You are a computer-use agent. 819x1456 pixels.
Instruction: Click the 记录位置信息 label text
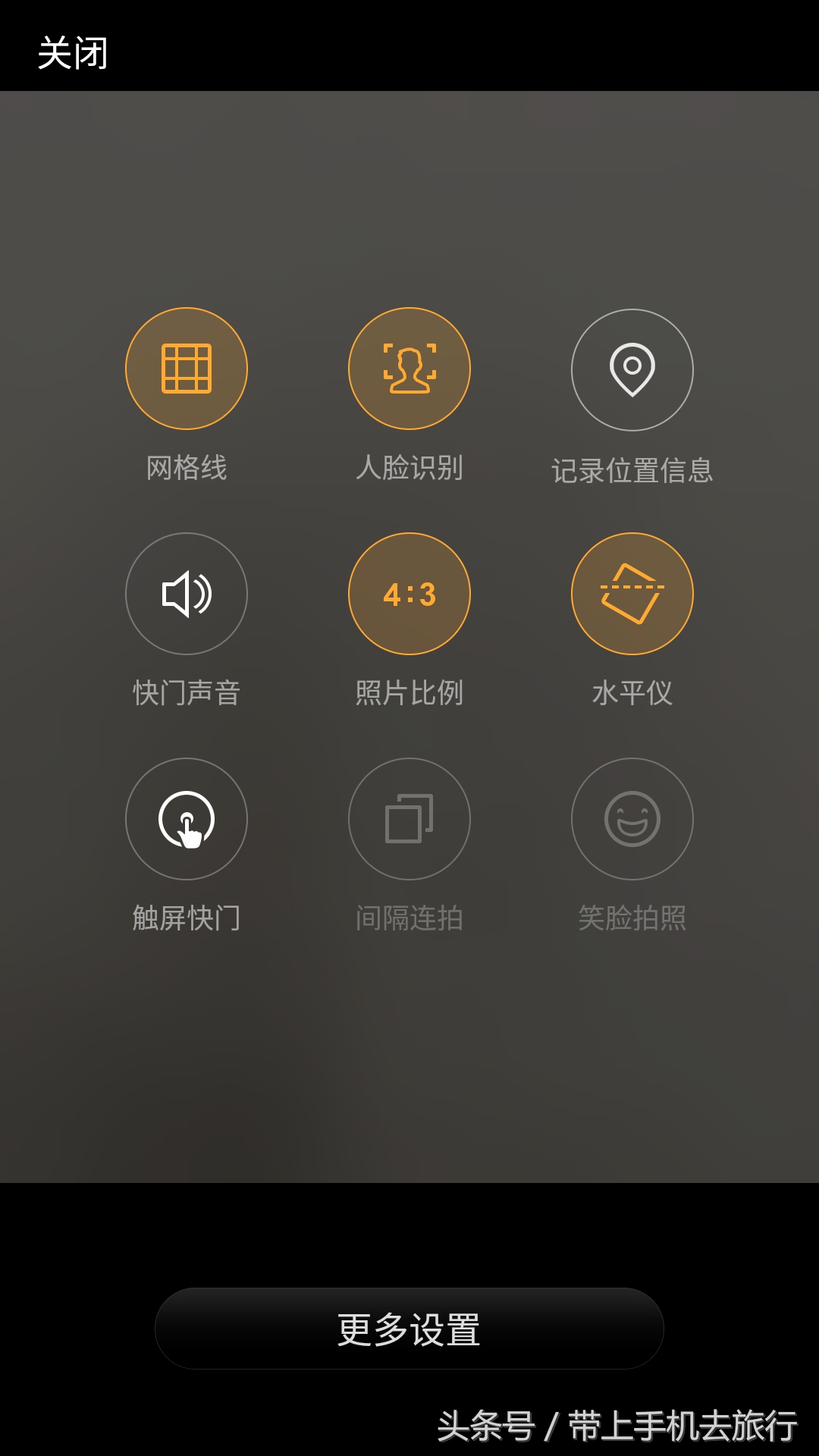click(632, 470)
